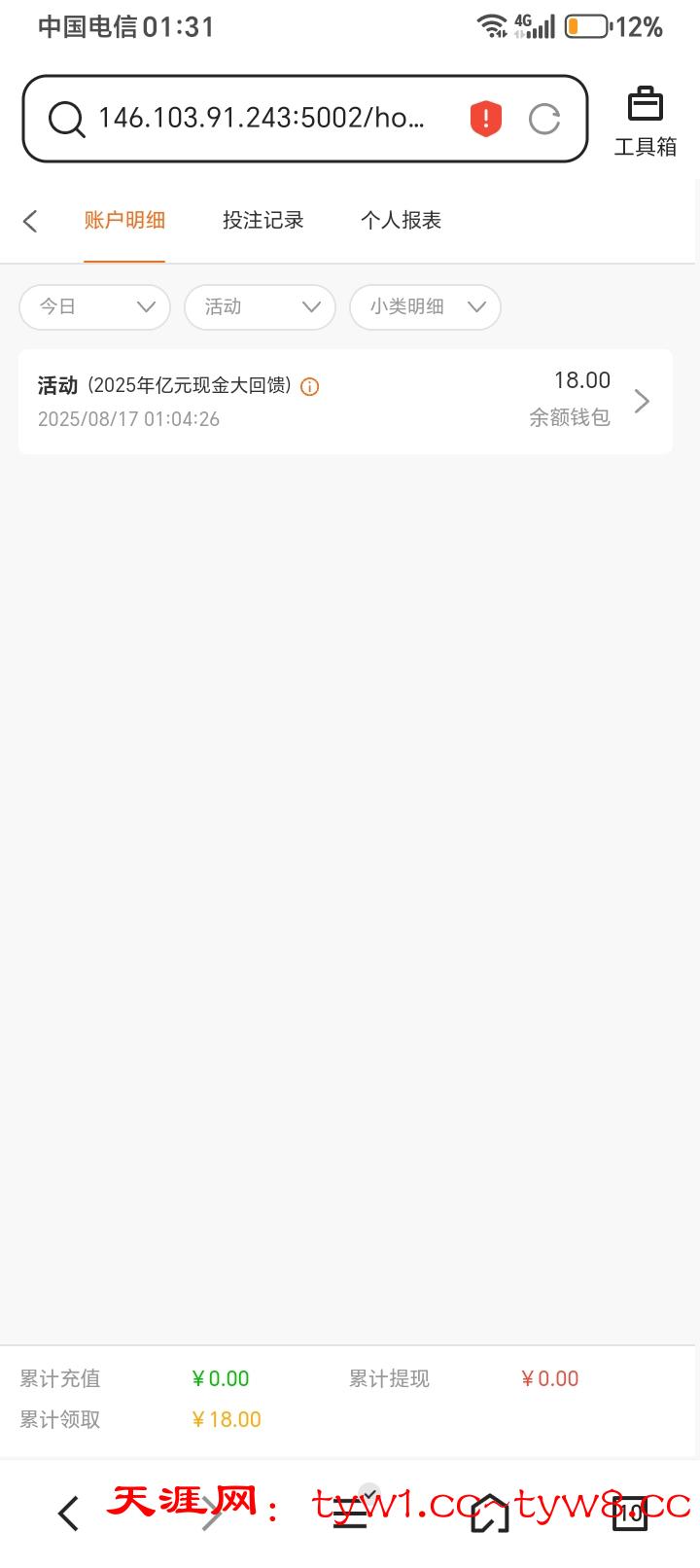Show info for 2025年亿元现金大回馈
700x1568 pixels.
pos(310,387)
